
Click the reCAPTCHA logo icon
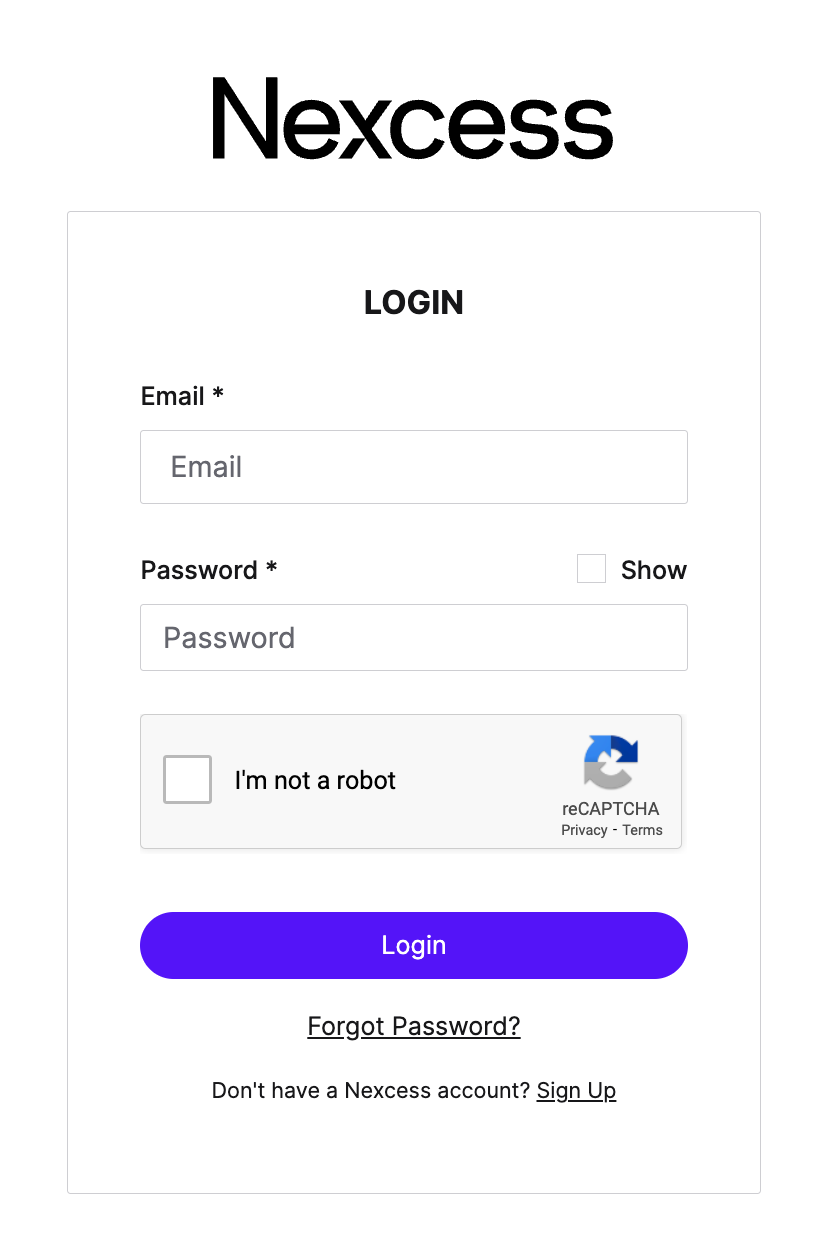(610, 765)
